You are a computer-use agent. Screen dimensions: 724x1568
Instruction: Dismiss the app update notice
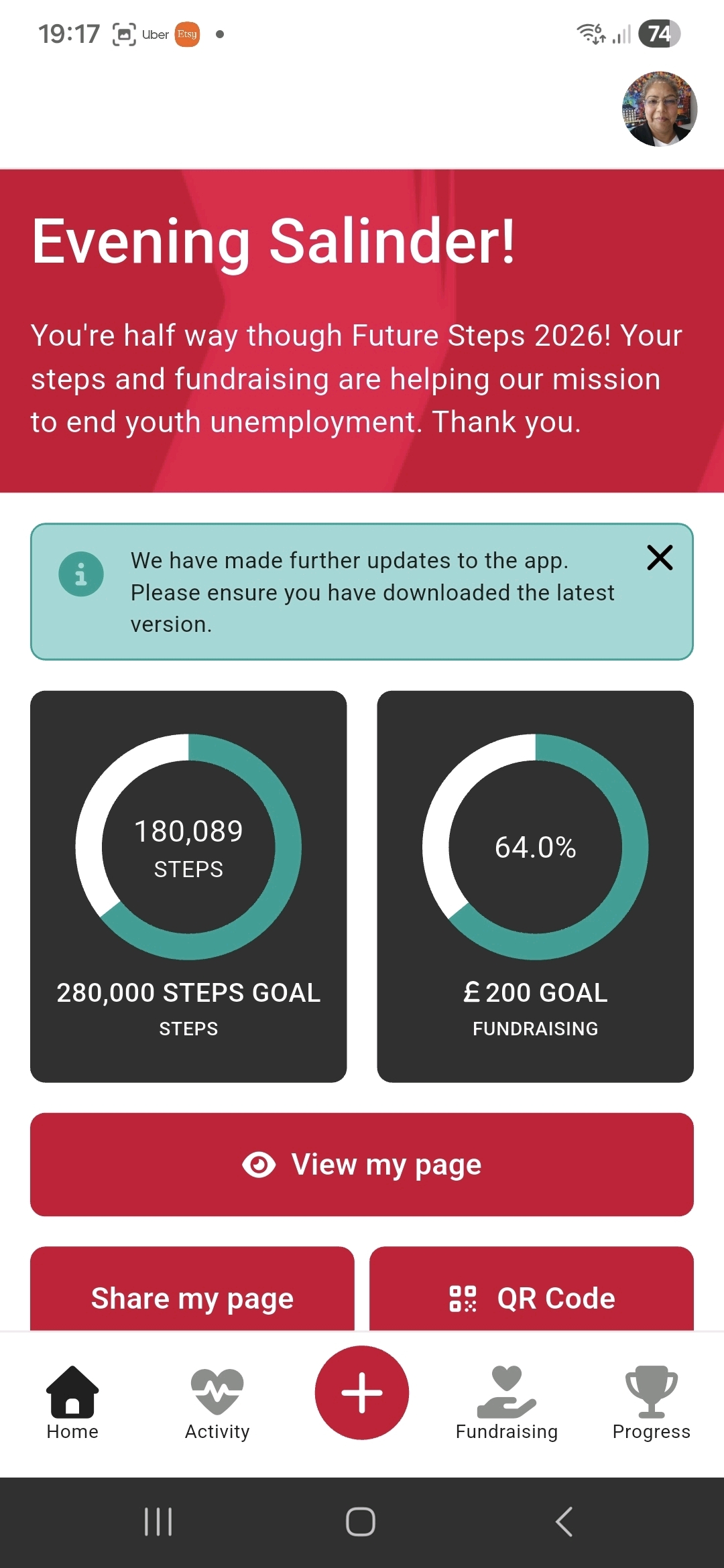point(660,558)
